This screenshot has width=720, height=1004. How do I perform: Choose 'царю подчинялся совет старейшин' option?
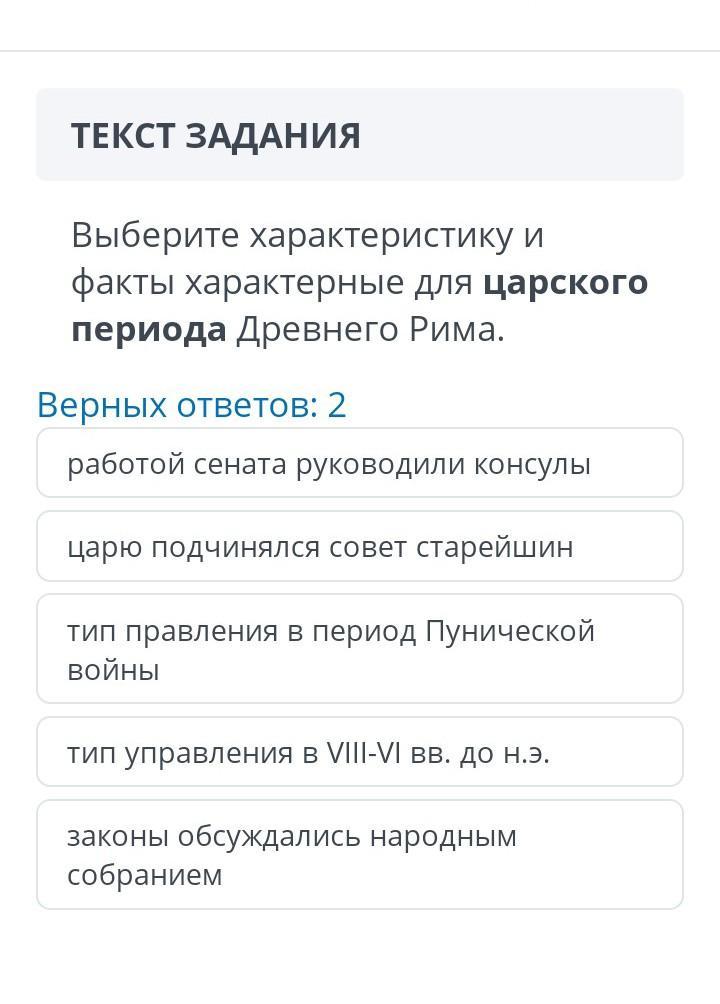(x=360, y=546)
